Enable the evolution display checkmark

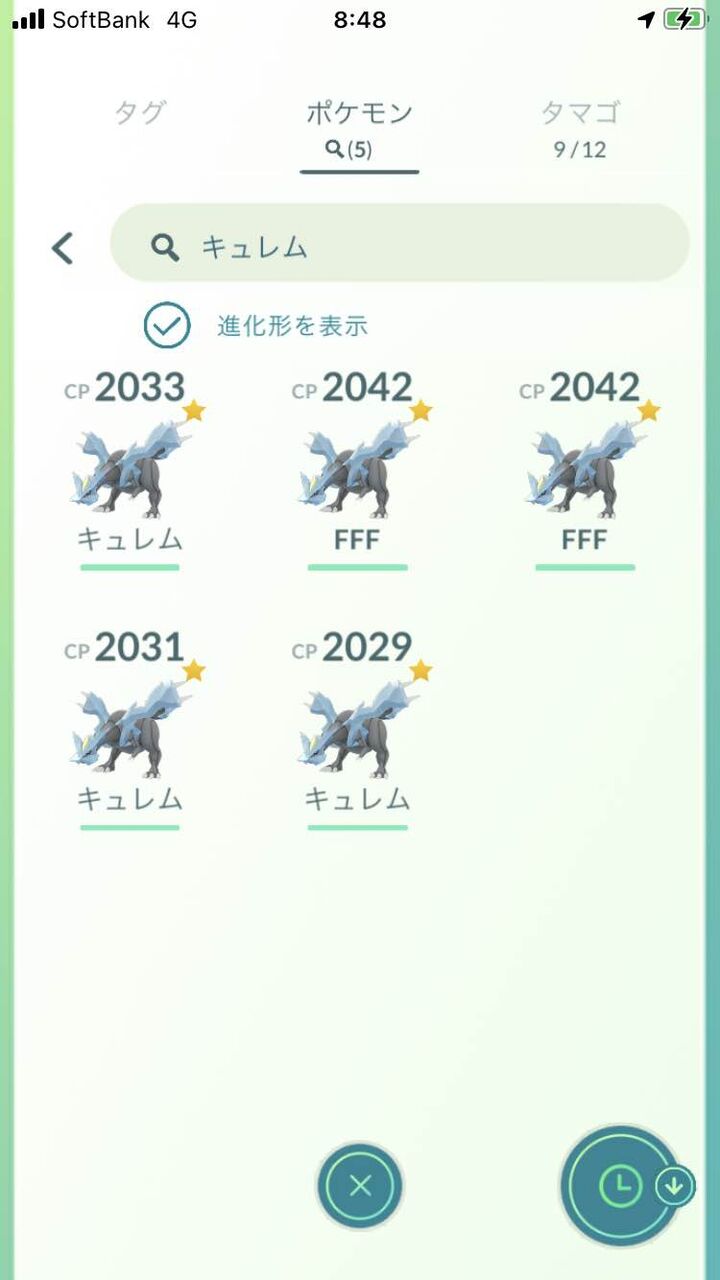166,325
